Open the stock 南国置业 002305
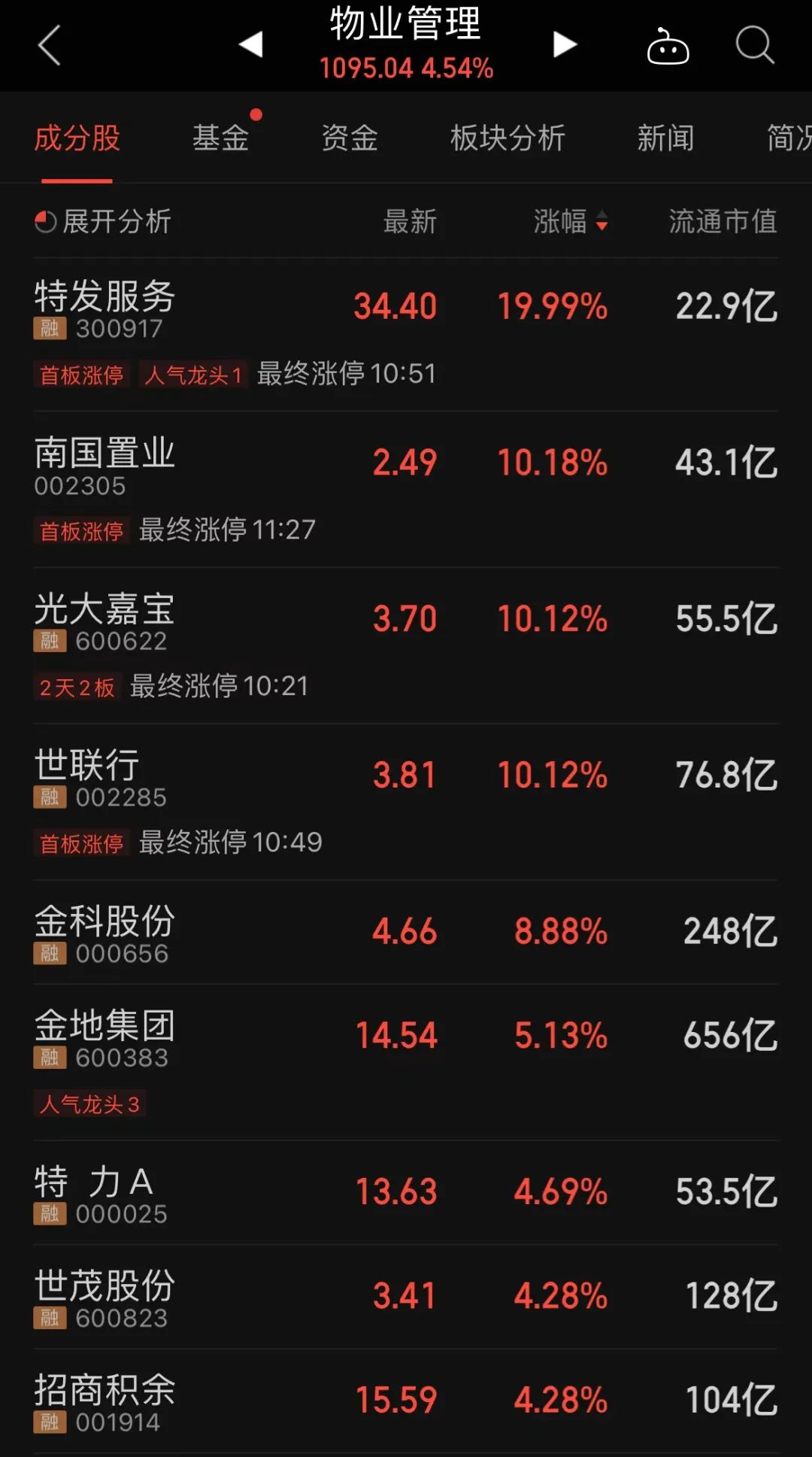This screenshot has height=1457, width=812. pyautogui.click(x=406, y=490)
